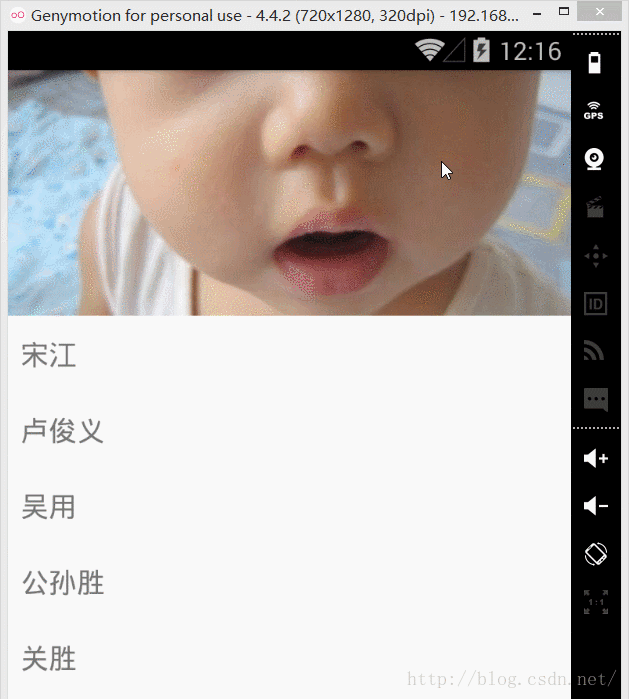The height and width of the screenshot is (699, 629).
Task: Raise volume with the Genymotion speaker-plus icon
Action: coord(595,458)
